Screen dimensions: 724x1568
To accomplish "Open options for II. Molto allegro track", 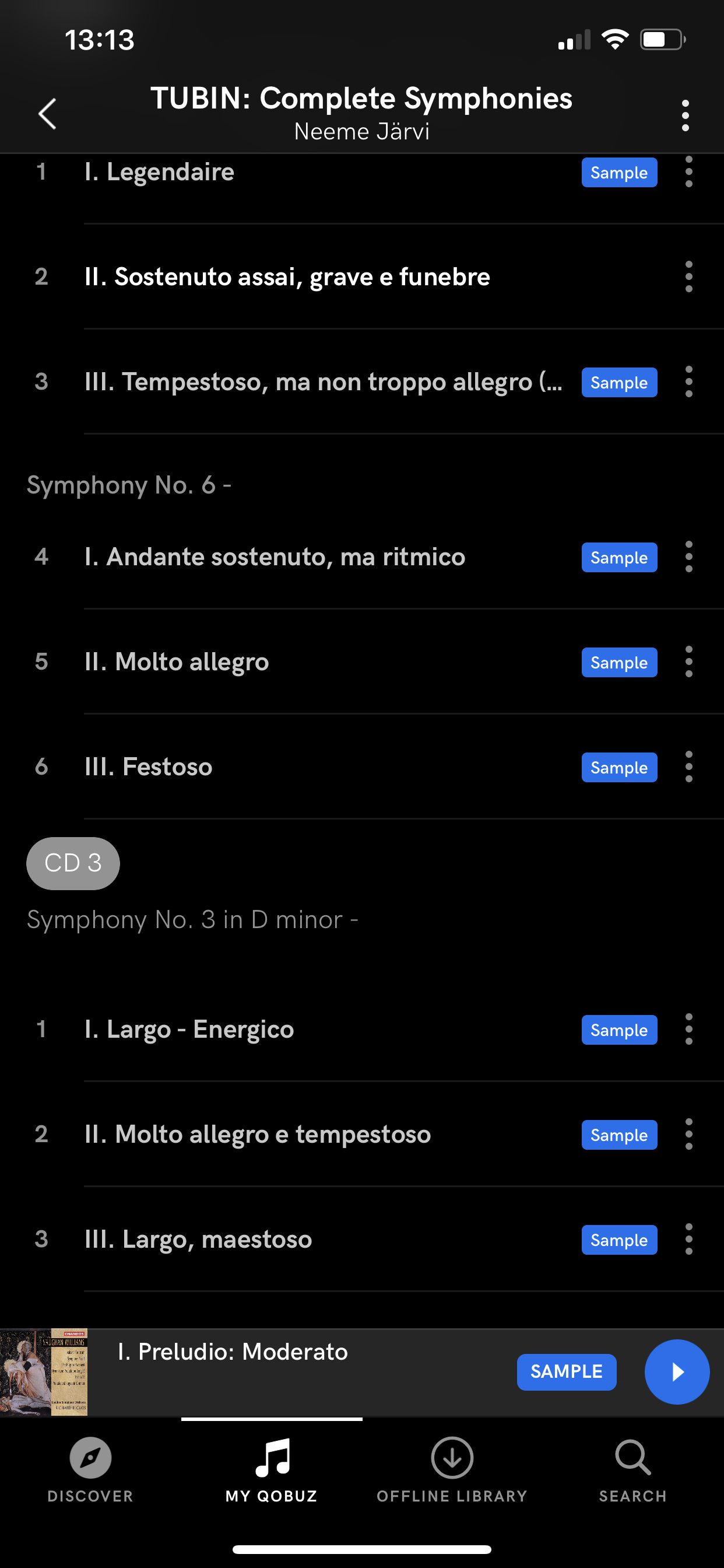I will click(688, 662).
